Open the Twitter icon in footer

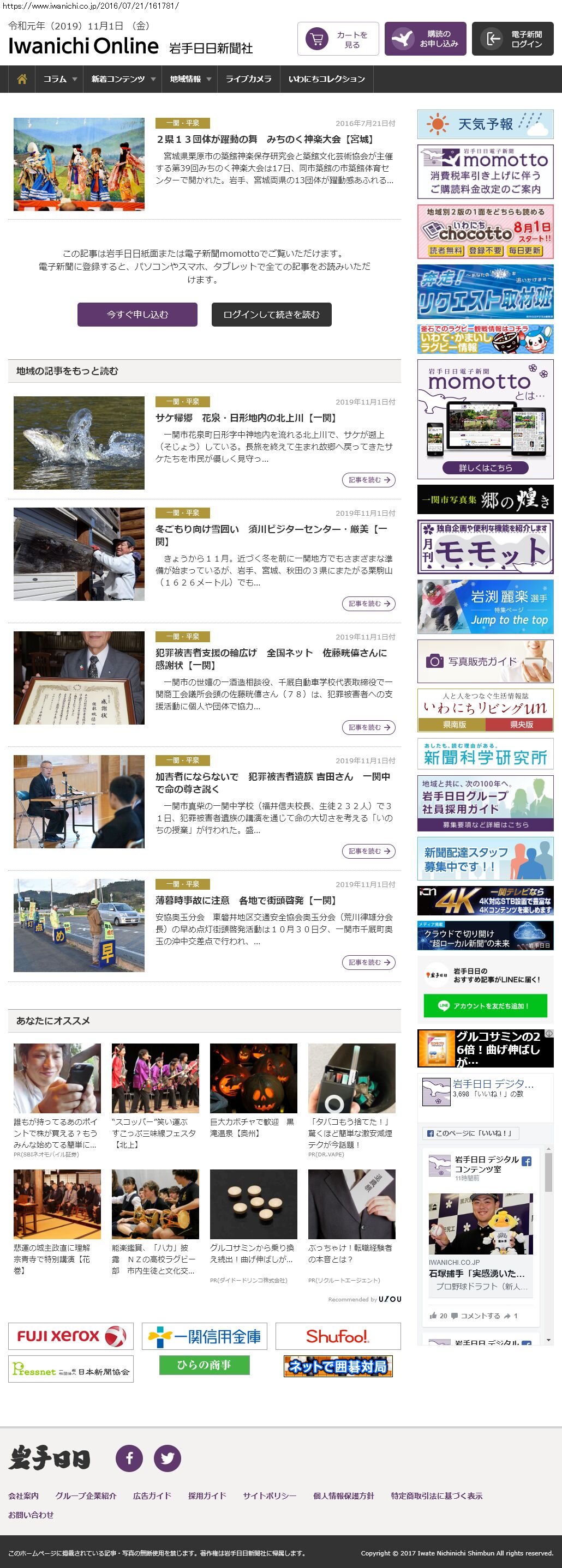point(168,1458)
